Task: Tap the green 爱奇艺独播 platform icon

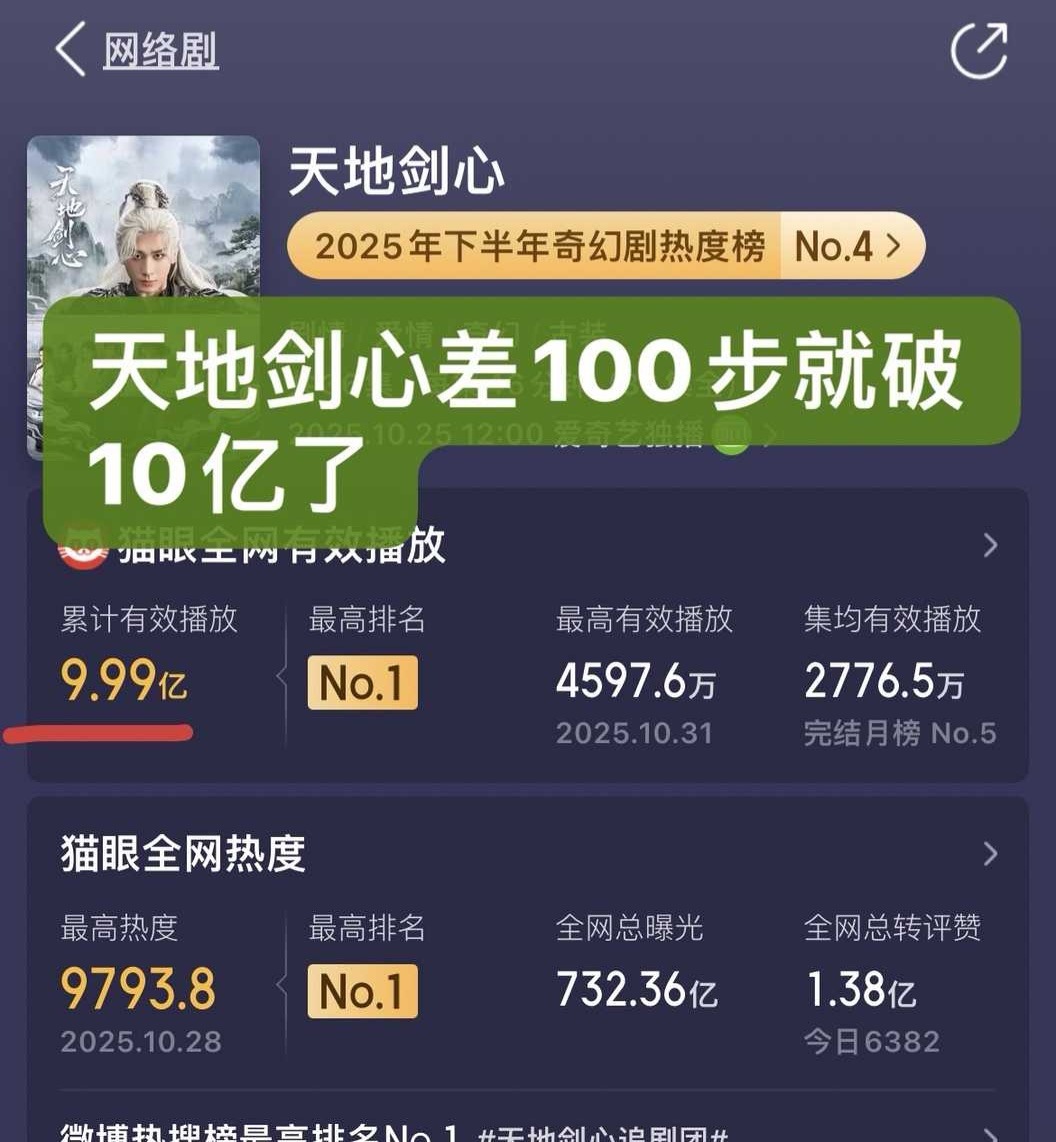Action: coord(731,438)
